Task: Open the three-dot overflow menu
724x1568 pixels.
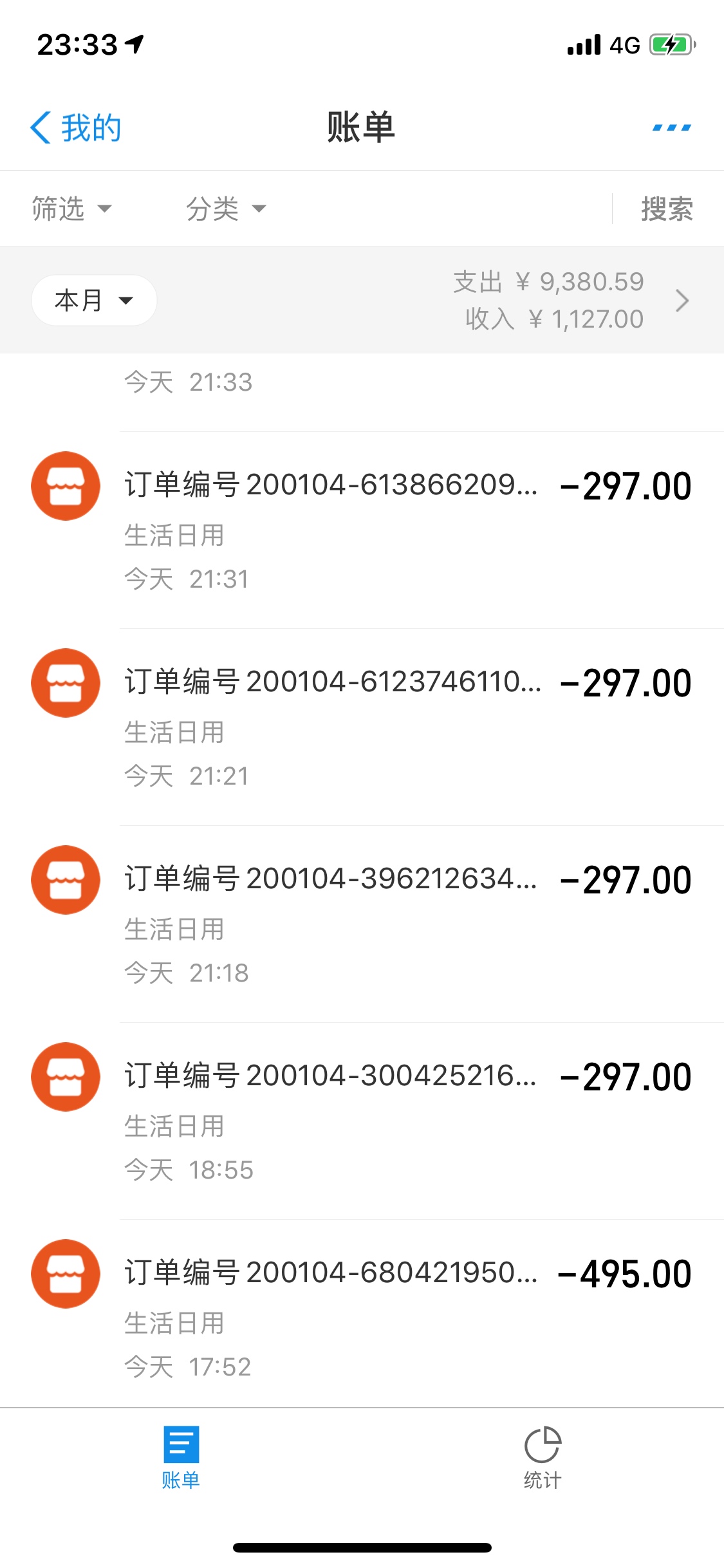Action: [x=671, y=127]
